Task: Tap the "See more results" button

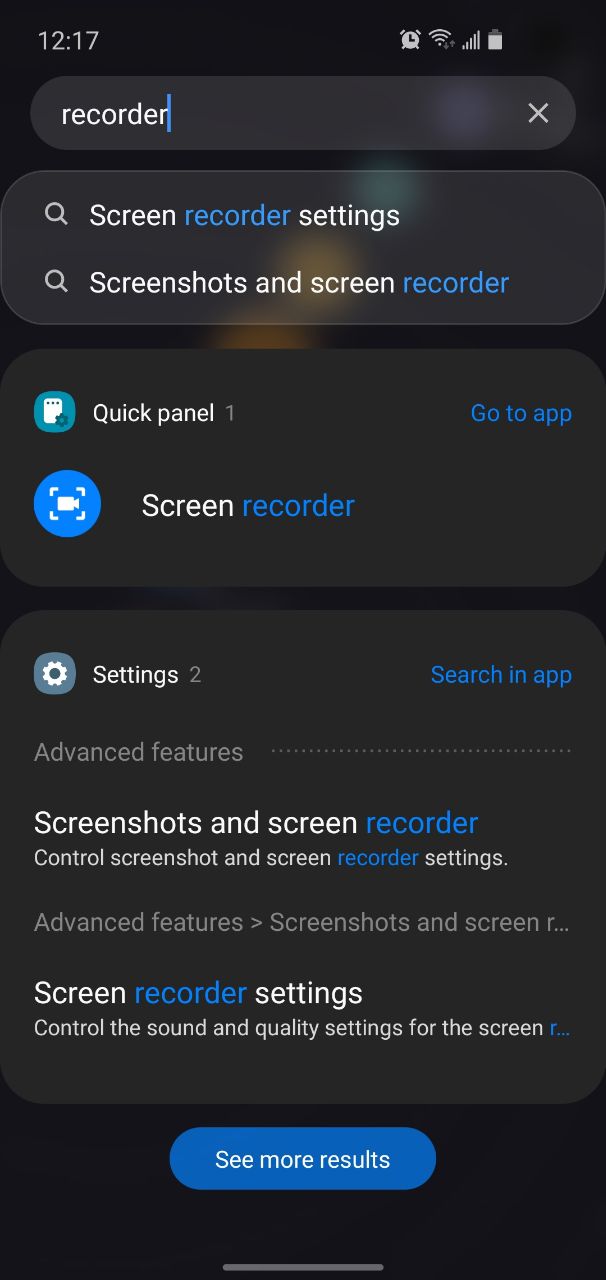Action: (x=303, y=1159)
